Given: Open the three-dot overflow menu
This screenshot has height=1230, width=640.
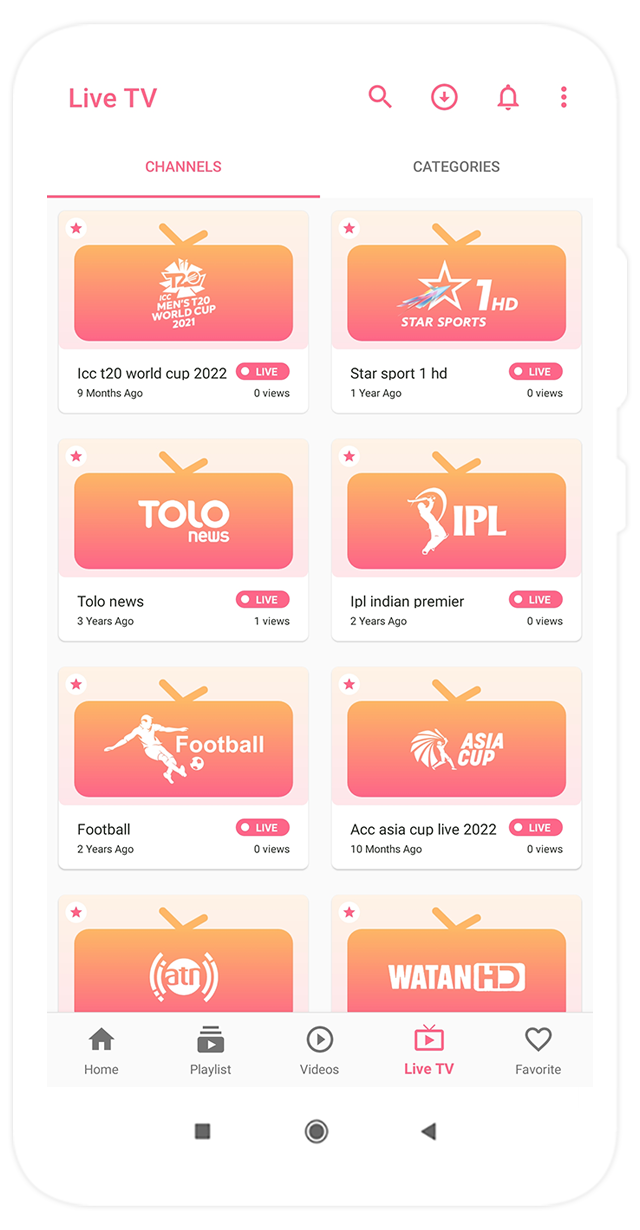Looking at the screenshot, I should click(x=564, y=97).
